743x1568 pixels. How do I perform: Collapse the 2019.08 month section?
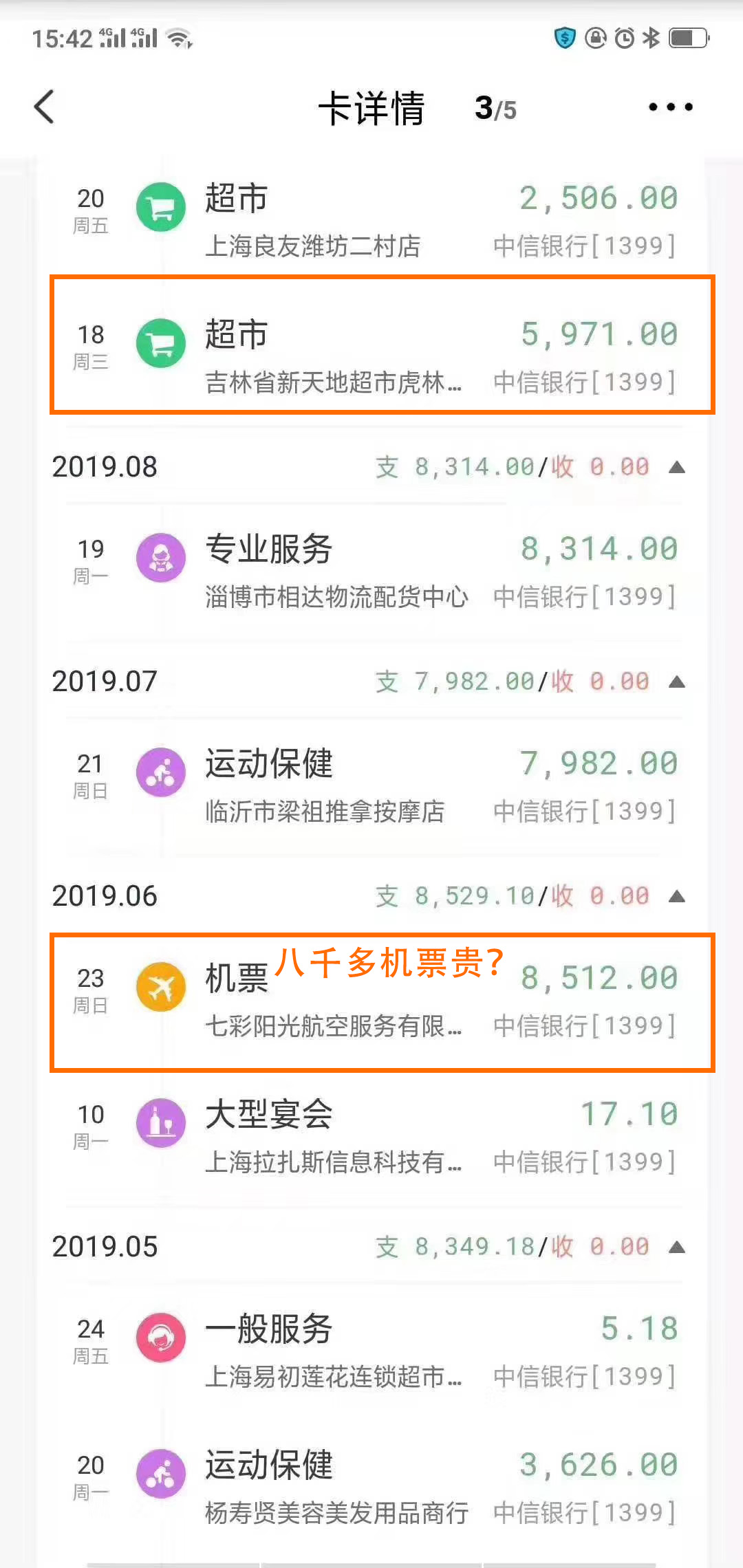click(x=677, y=468)
